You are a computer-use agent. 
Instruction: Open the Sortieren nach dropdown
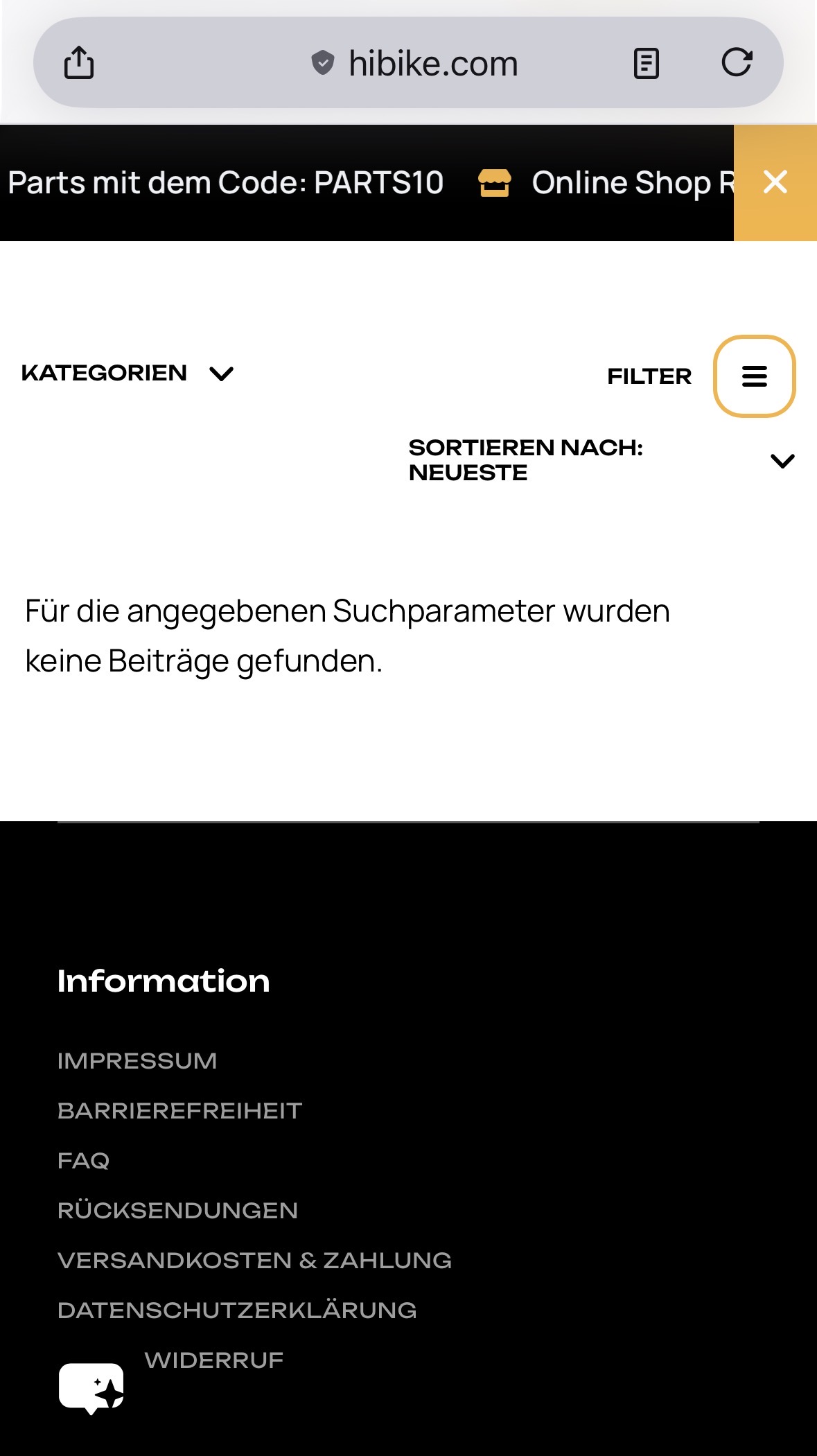click(600, 460)
